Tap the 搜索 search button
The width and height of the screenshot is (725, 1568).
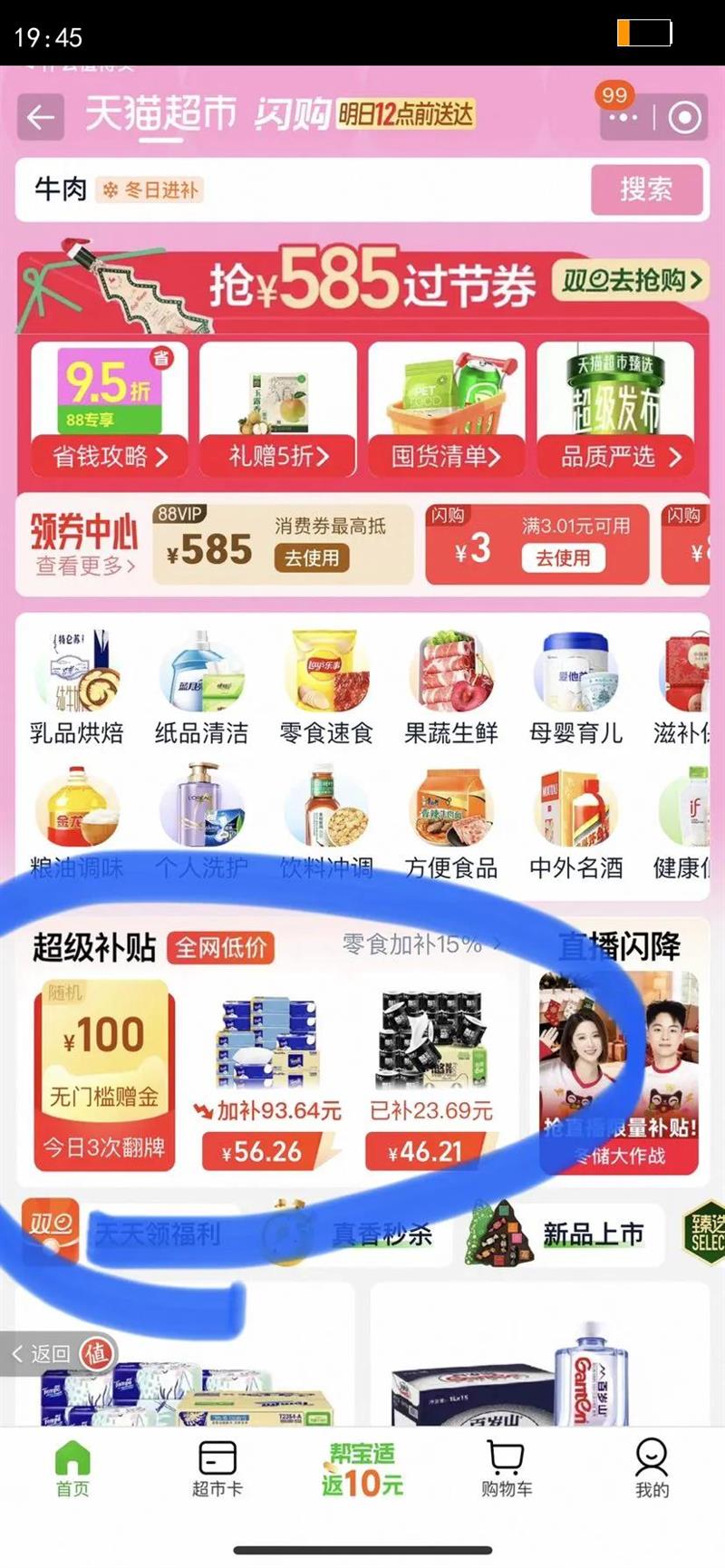point(646,189)
